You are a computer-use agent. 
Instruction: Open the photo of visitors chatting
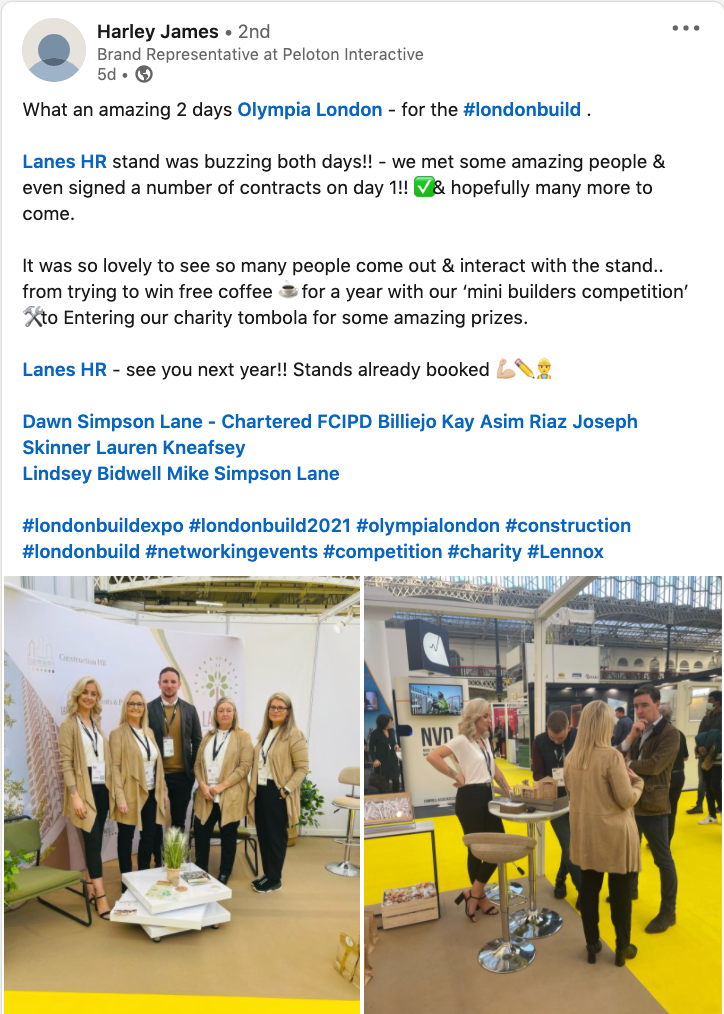[543, 795]
